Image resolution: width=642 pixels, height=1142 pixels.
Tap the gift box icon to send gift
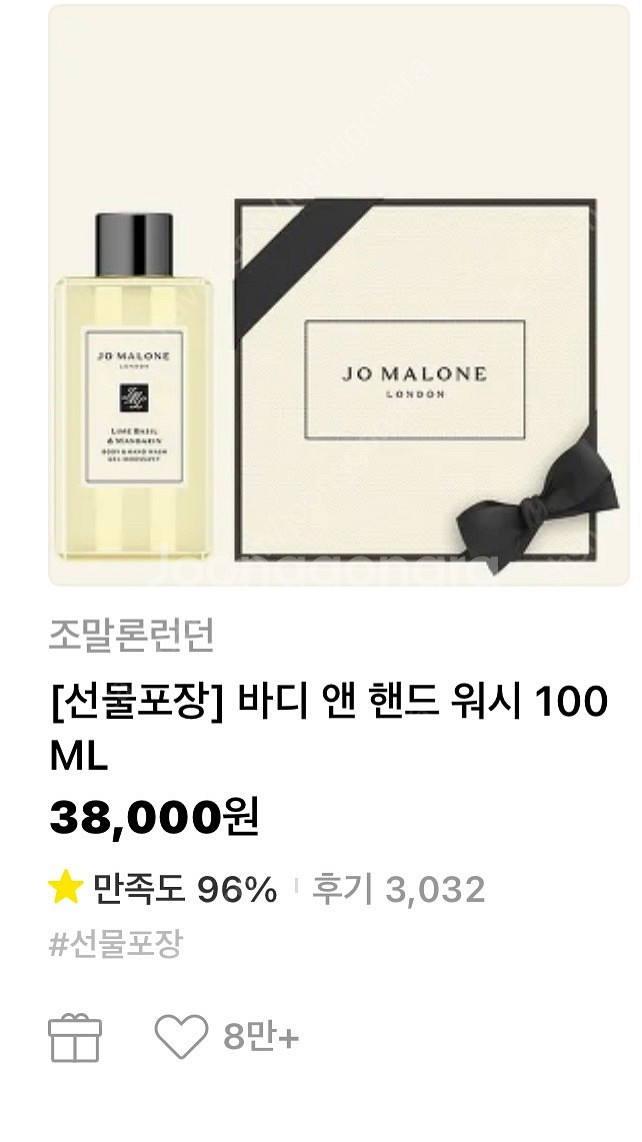tap(75, 1037)
